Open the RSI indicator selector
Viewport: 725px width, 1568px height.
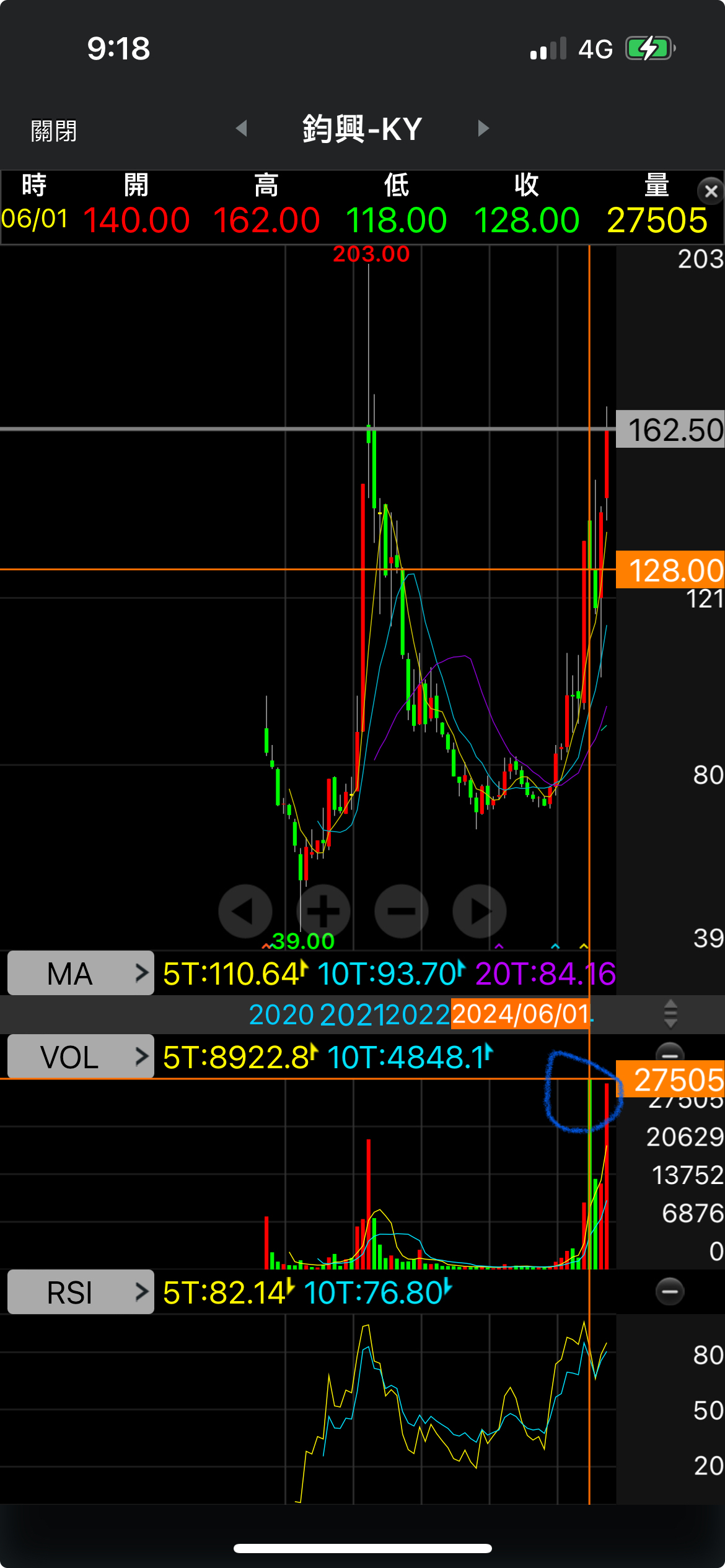tap(81, 1292)
